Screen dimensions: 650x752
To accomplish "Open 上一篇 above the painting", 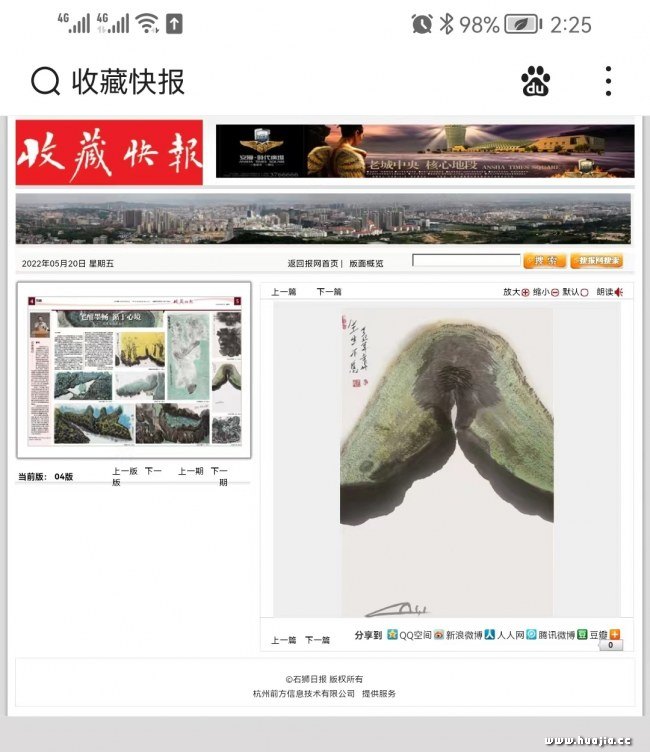I will [x=283, y=292].
